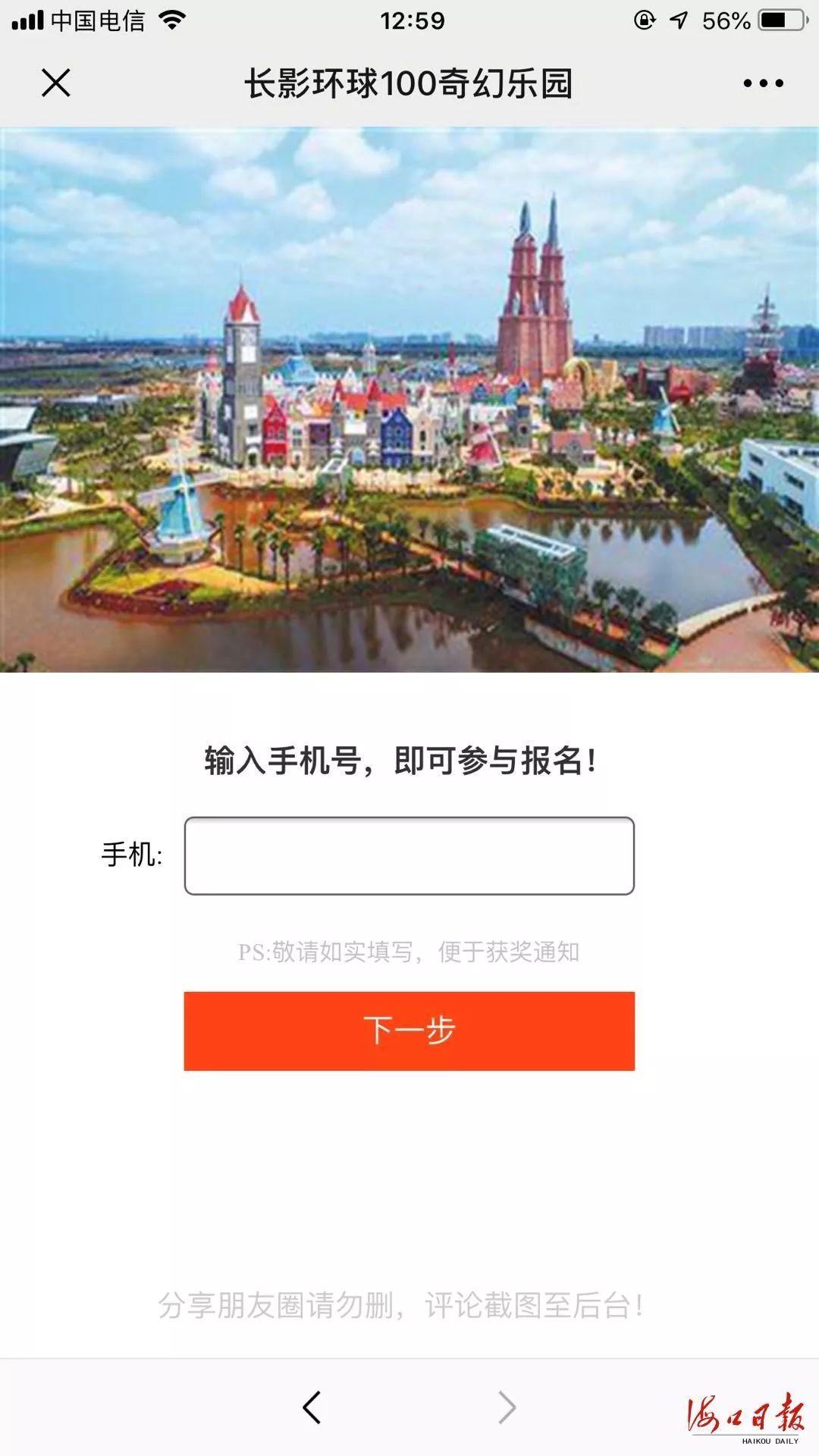
Task: Close the 长影环球100奇幻乐园 page
Action: [x=55, y=83]
